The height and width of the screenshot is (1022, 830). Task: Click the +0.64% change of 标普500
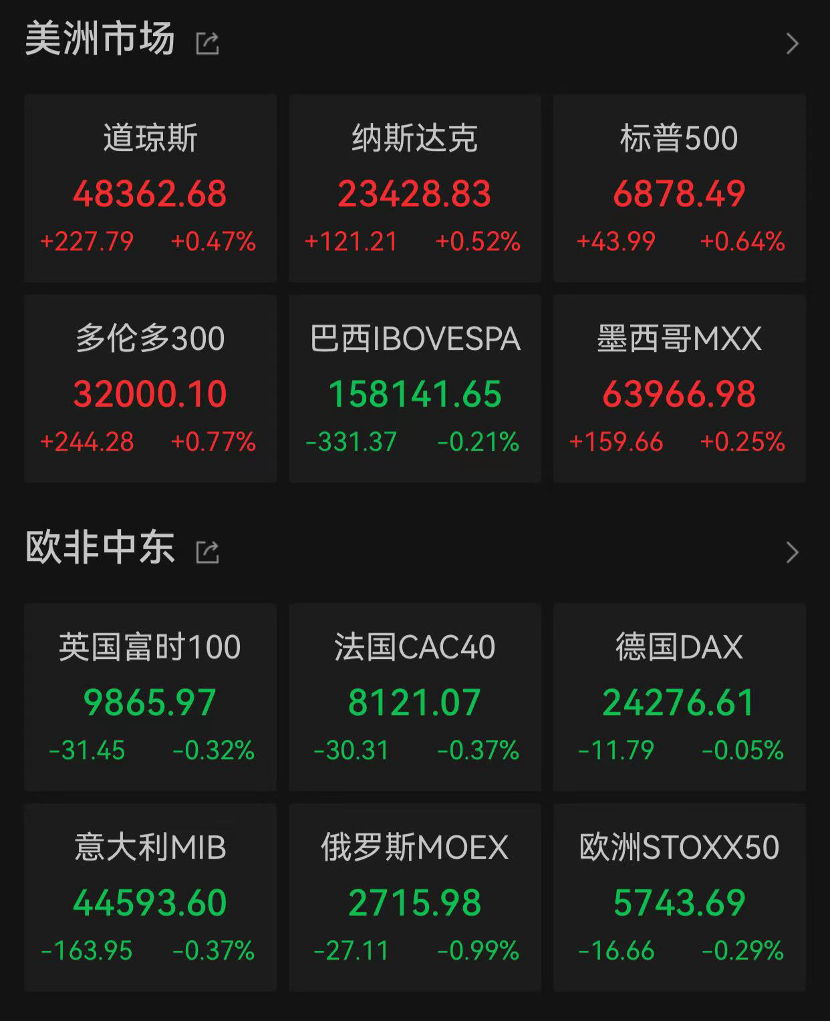point(743,241)
